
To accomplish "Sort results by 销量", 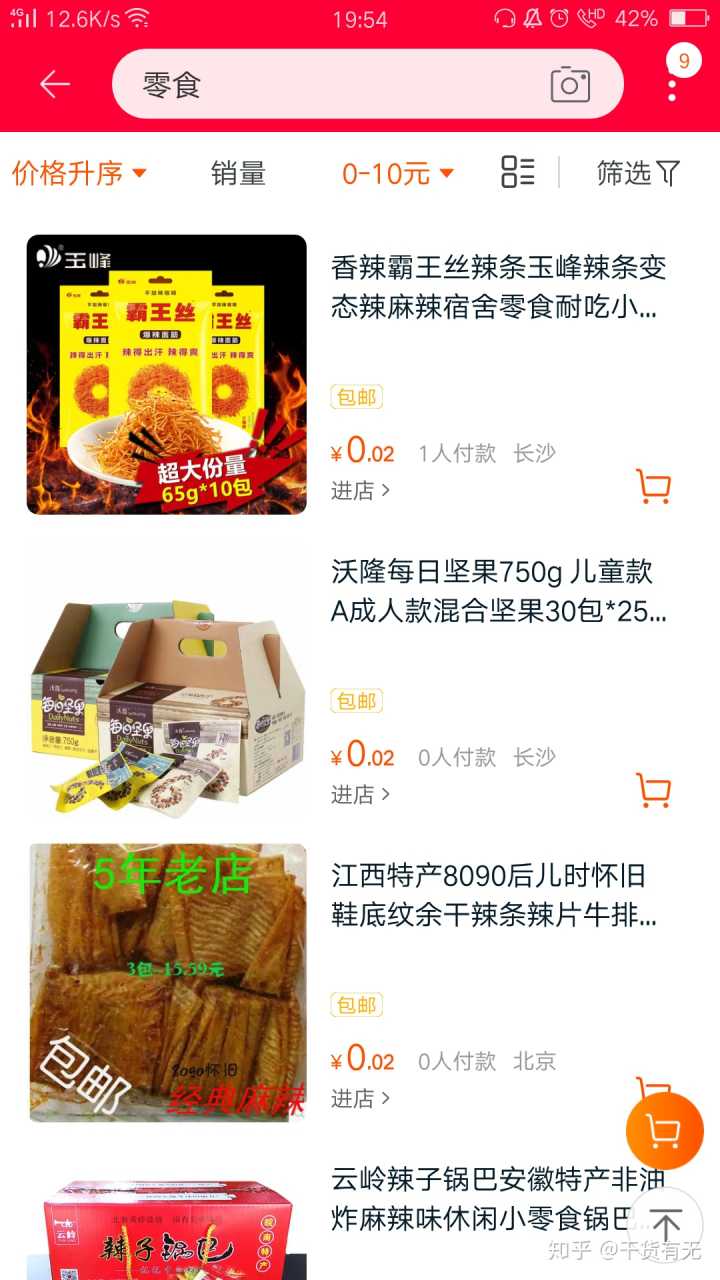I will [x=238, y=173].
